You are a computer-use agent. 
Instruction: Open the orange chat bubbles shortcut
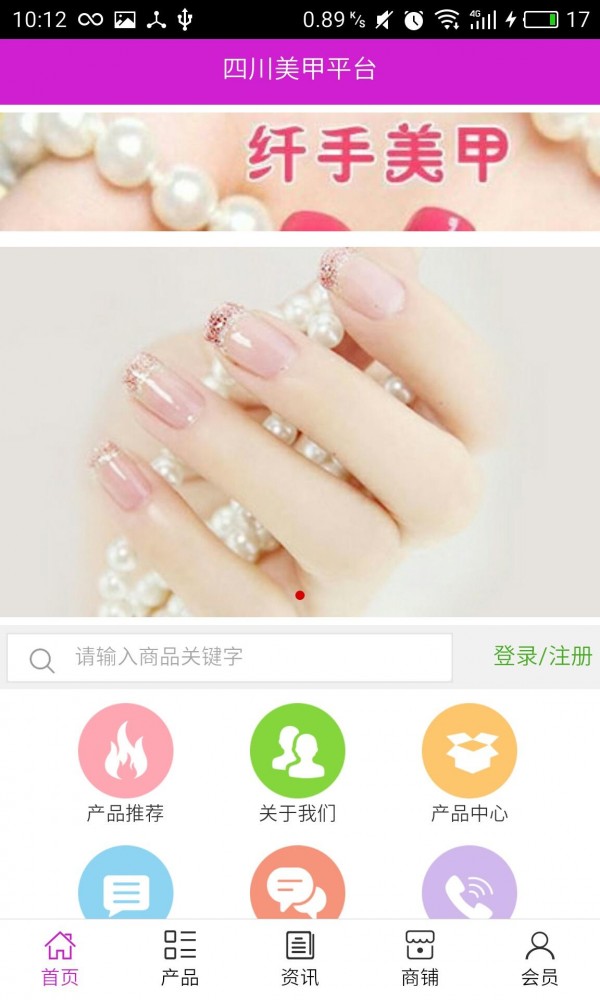point(297,886)
